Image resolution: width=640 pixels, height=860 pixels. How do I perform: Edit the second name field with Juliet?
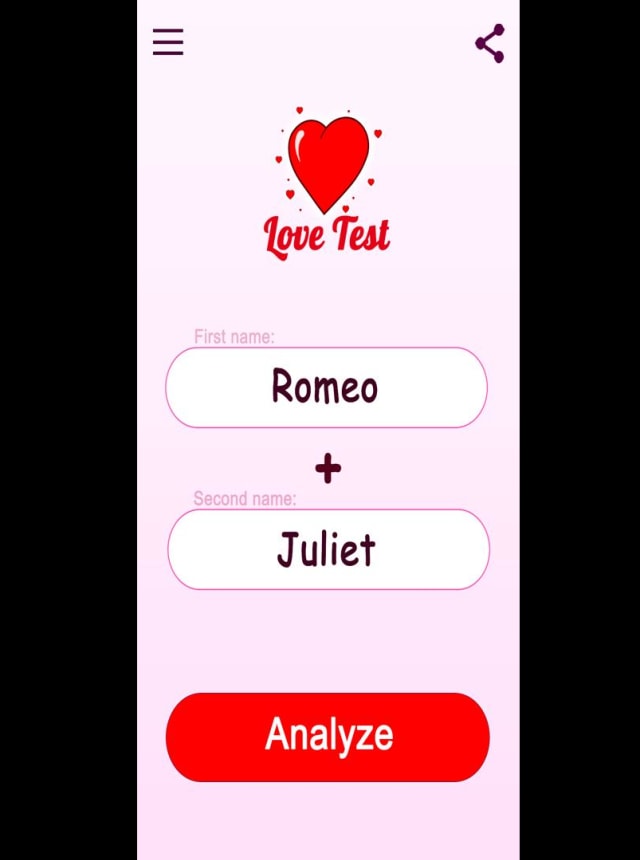coord(328,550)
